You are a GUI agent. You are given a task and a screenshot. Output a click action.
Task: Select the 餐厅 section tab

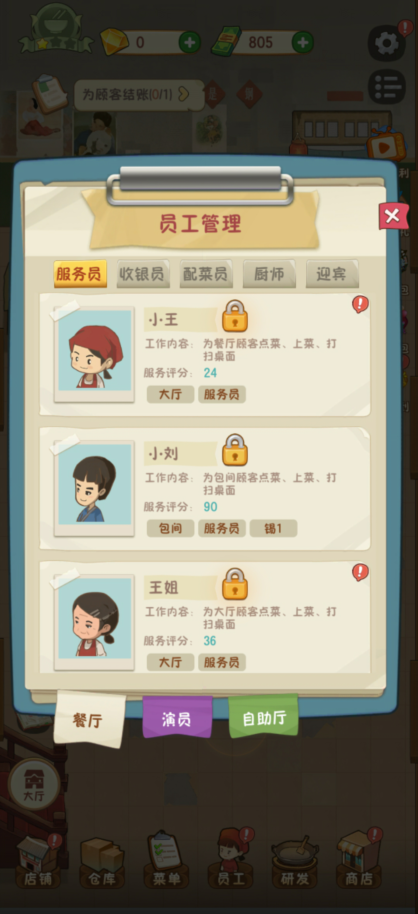pyautogui.click(x=89, y=720)
